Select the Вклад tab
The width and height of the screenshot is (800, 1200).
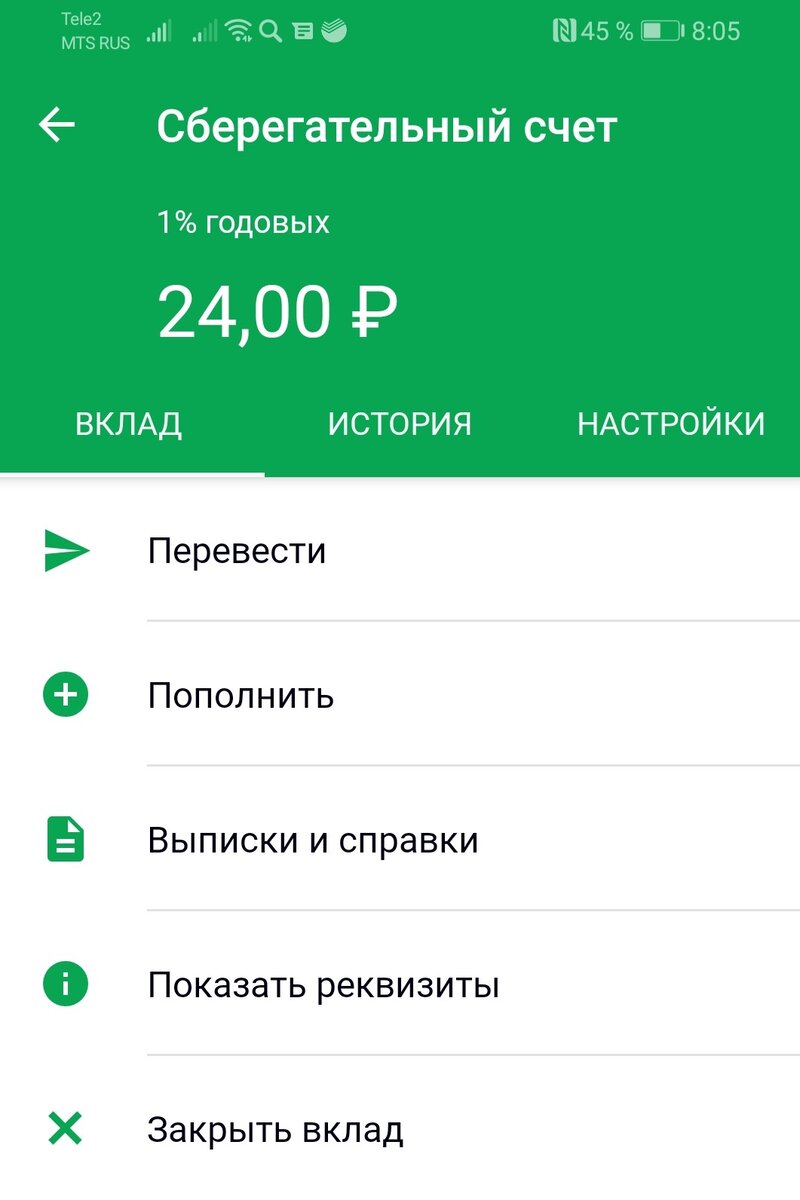(x=129, y=424)
